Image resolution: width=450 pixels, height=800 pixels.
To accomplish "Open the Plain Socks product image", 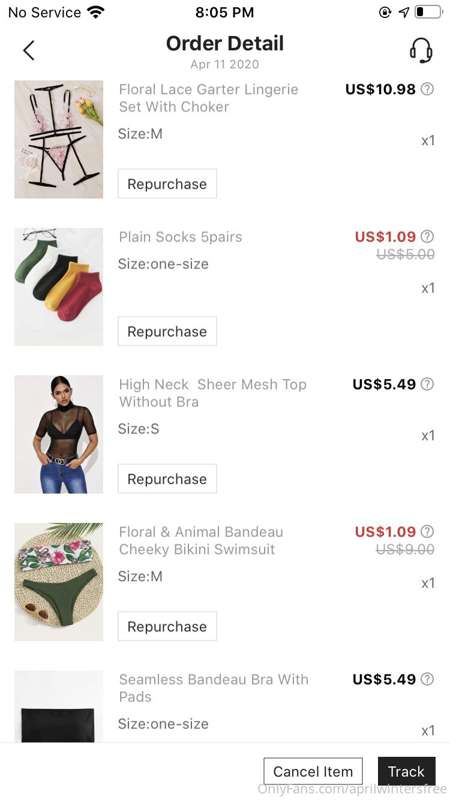I will tap(59, 287).
